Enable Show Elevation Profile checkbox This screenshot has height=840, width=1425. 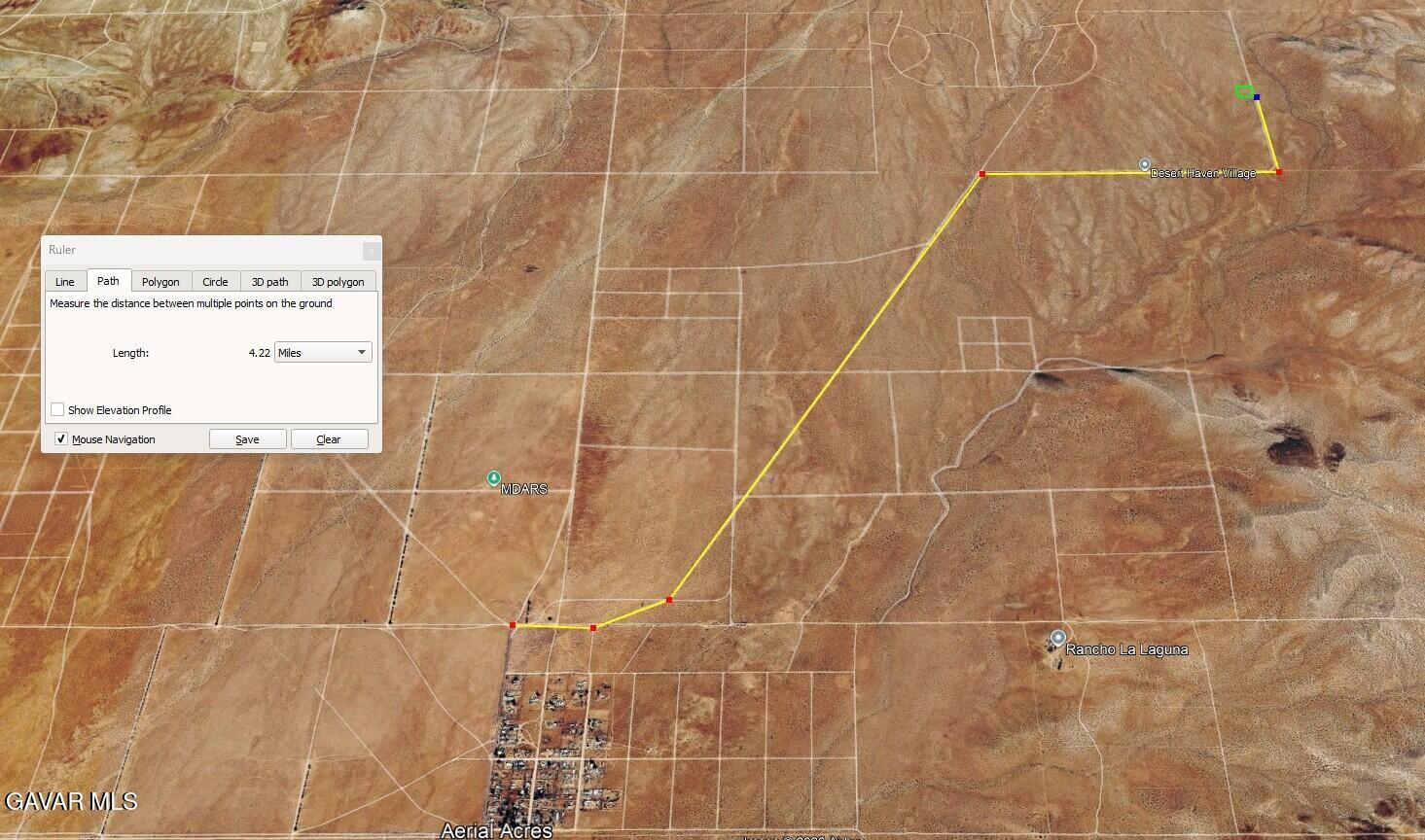point(58,410)
